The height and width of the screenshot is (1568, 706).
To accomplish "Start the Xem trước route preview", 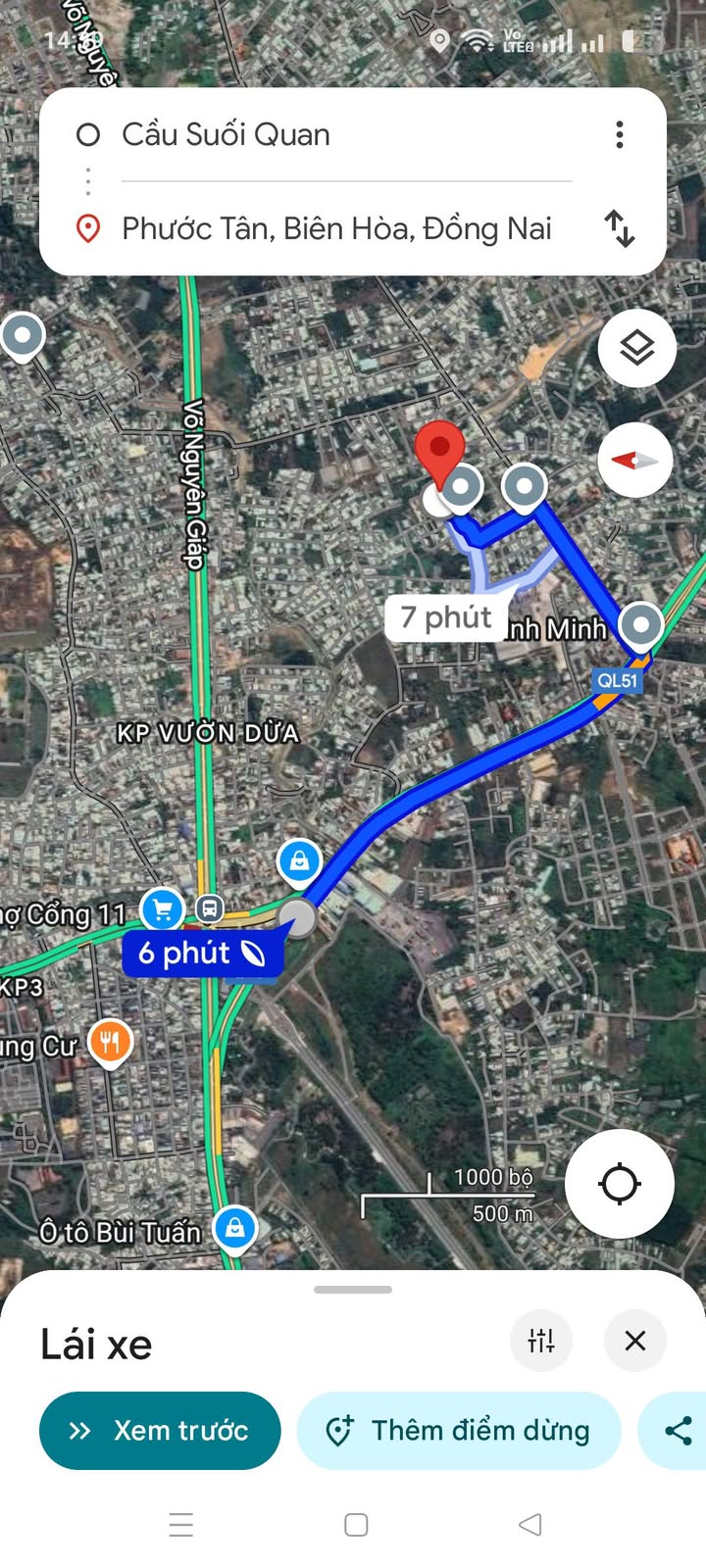I will (x=160, y=1431).
